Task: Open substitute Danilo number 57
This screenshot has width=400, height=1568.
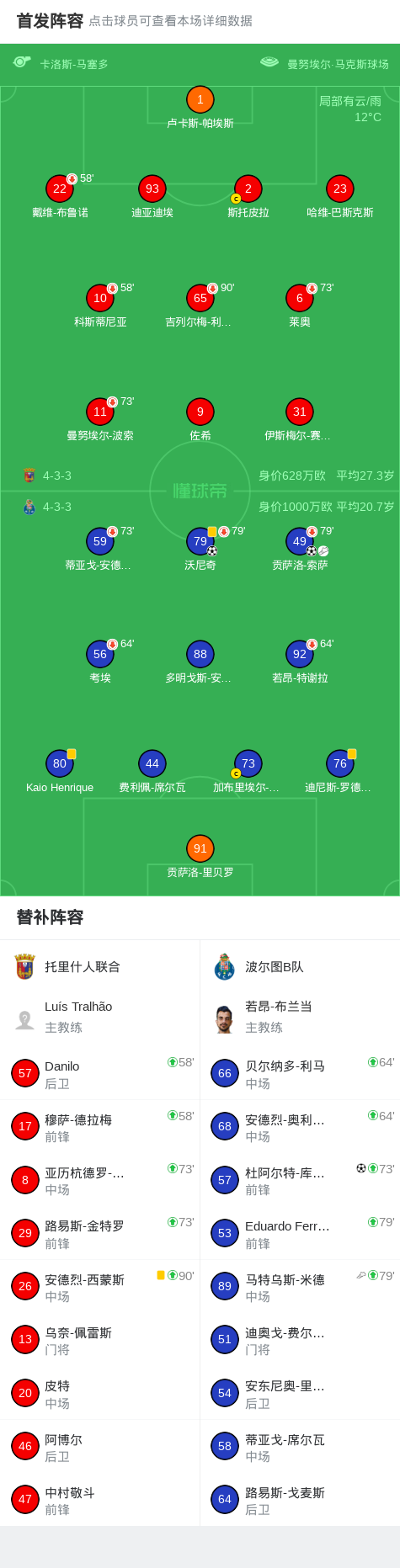Action: point(100,1074)
